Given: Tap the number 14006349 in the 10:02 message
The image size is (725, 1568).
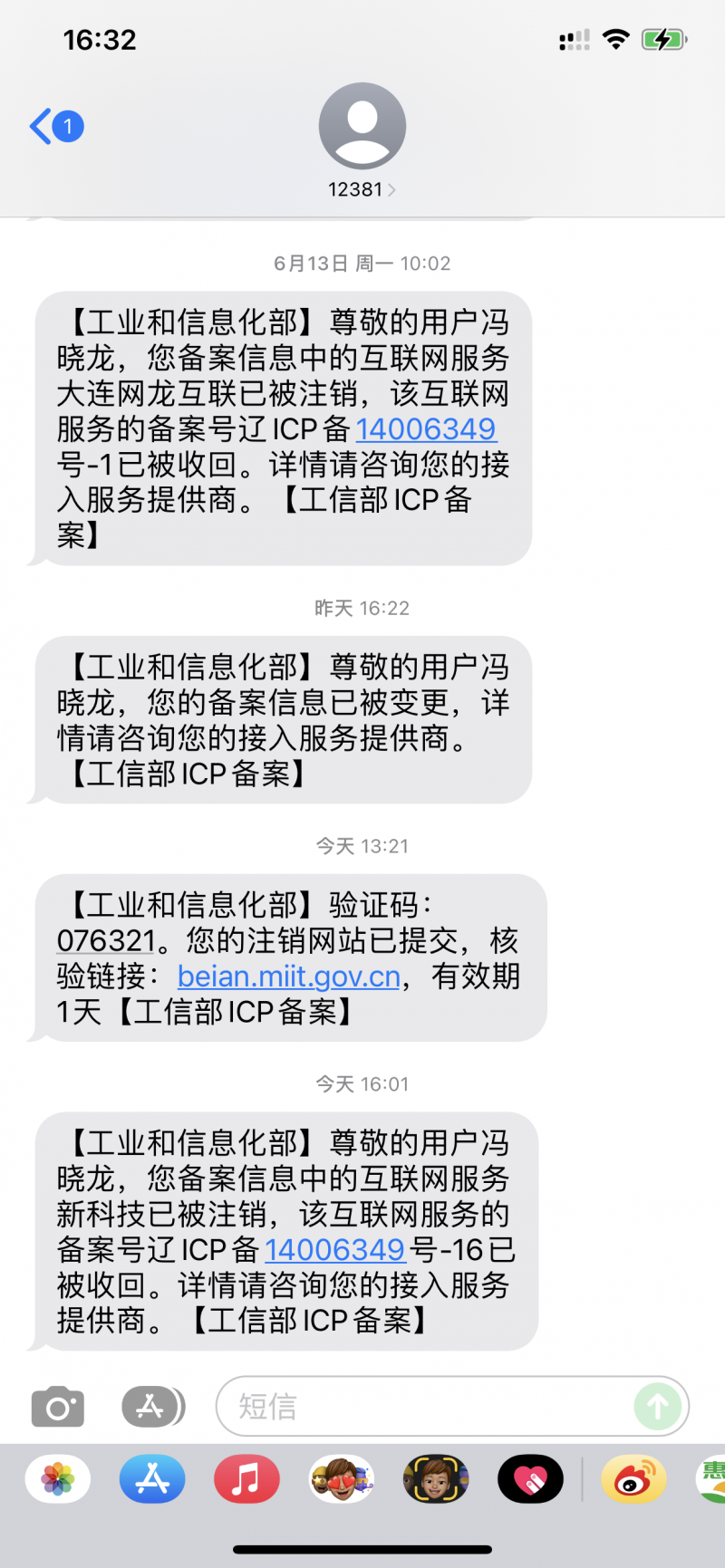Looking at the screenshot, I should pos(425,429).
